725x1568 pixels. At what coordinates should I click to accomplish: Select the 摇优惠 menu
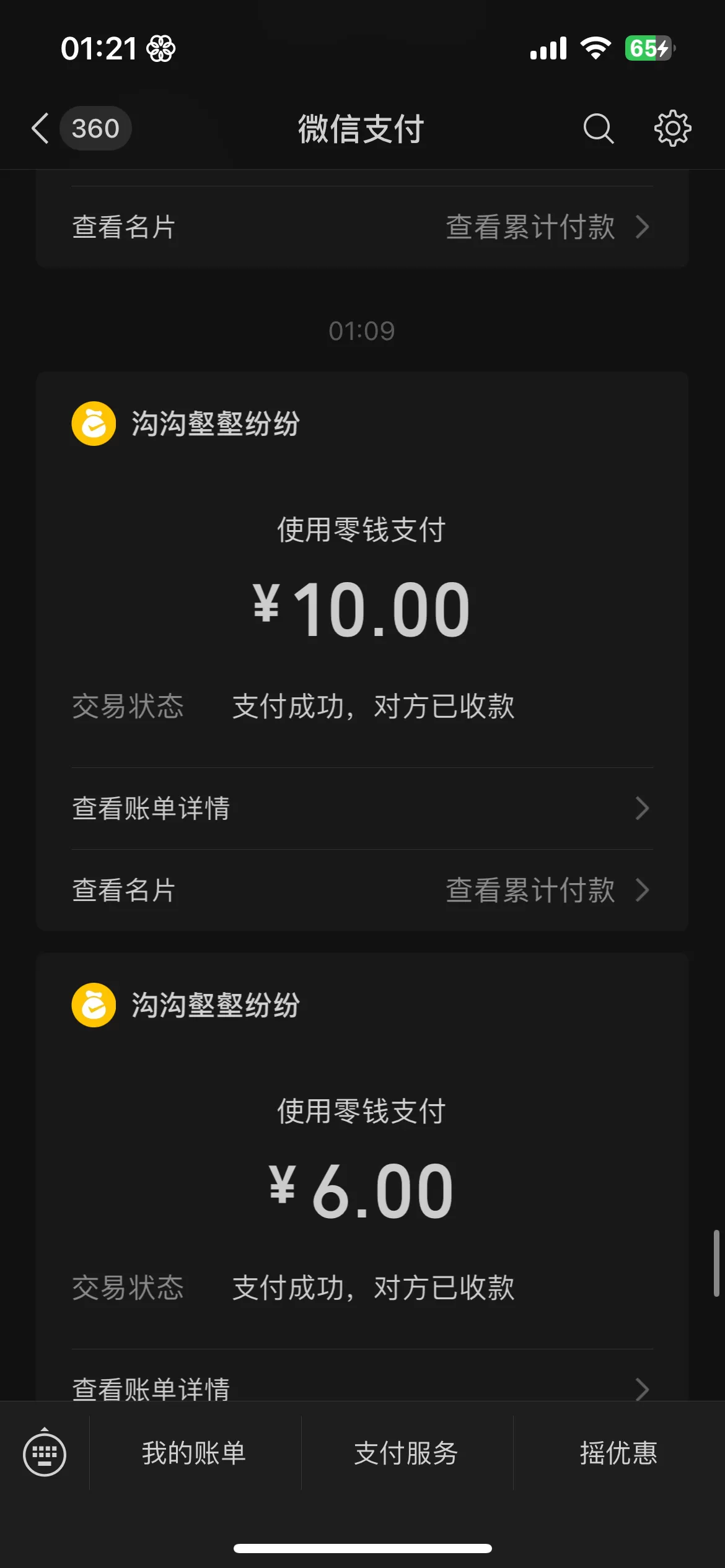tap(618, 1453)
